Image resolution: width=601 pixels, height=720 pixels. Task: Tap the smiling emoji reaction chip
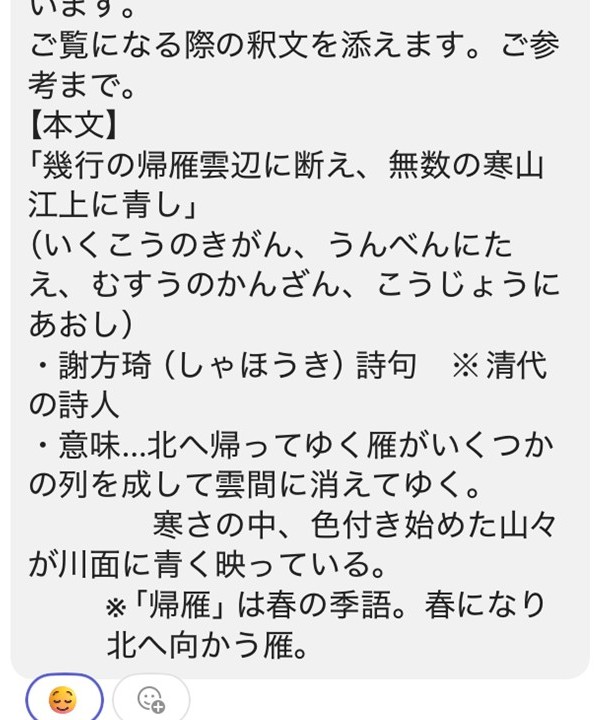pyautogui.click(x=63, y=699)
